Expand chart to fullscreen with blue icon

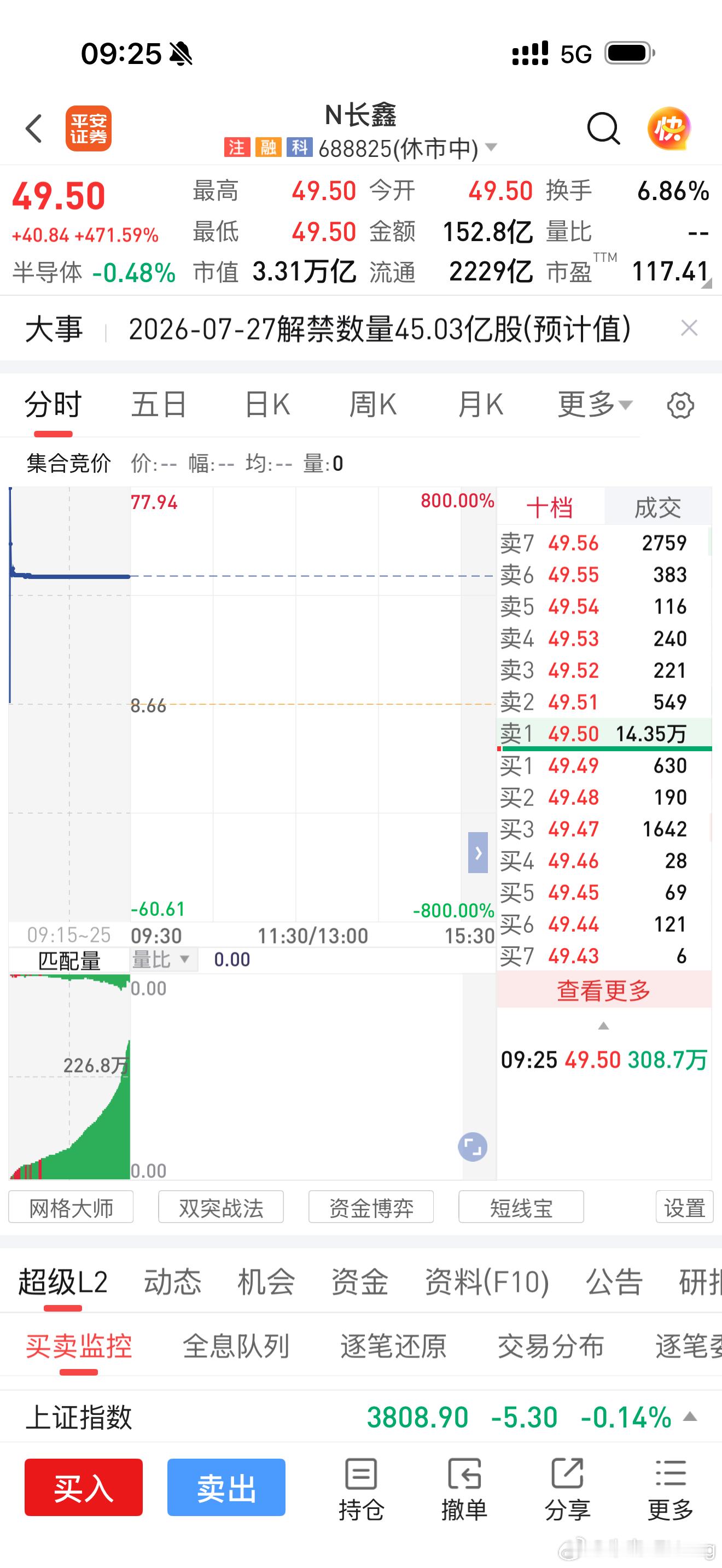[x=473, y=1148]
